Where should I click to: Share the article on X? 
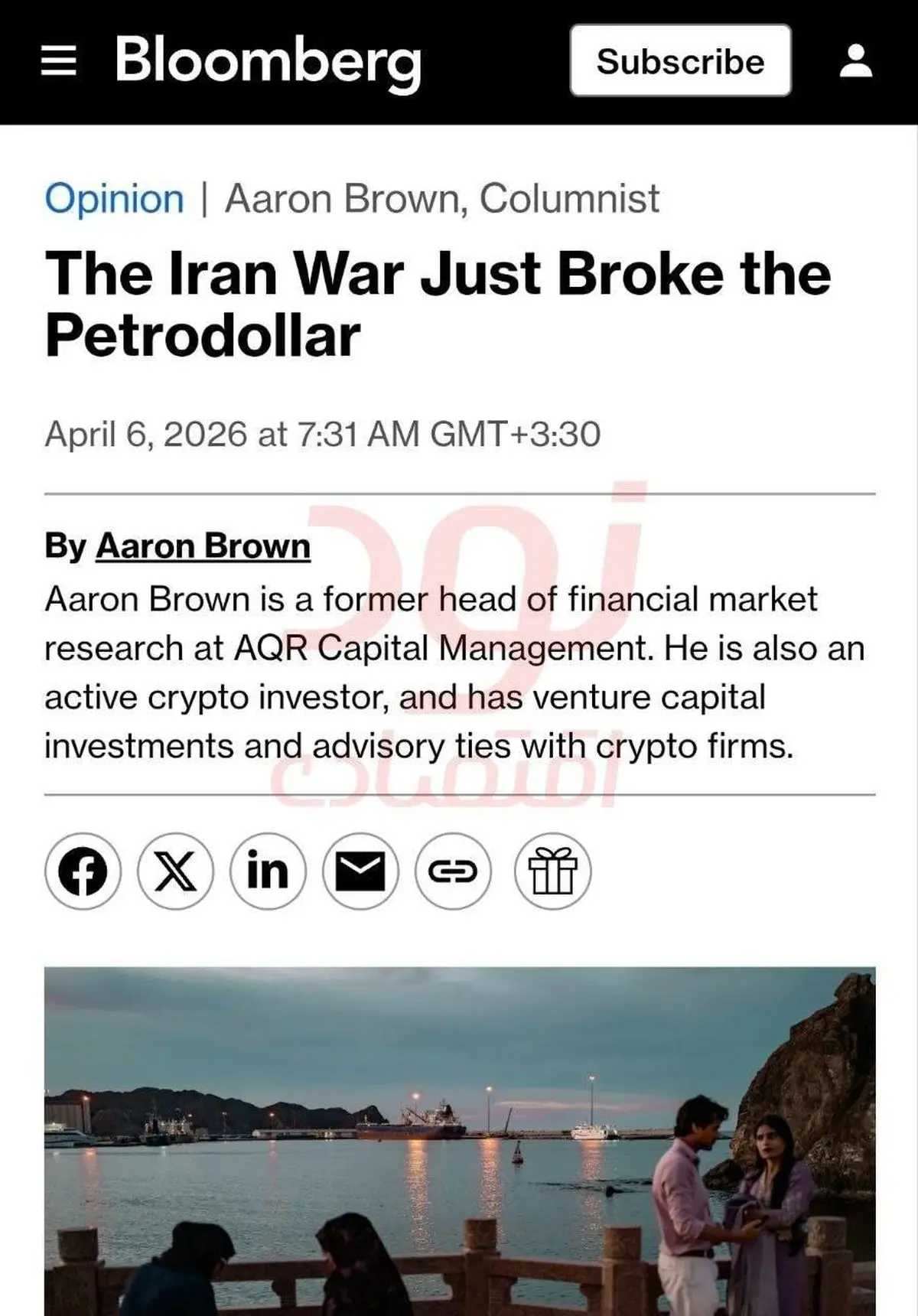coord(175,871)
